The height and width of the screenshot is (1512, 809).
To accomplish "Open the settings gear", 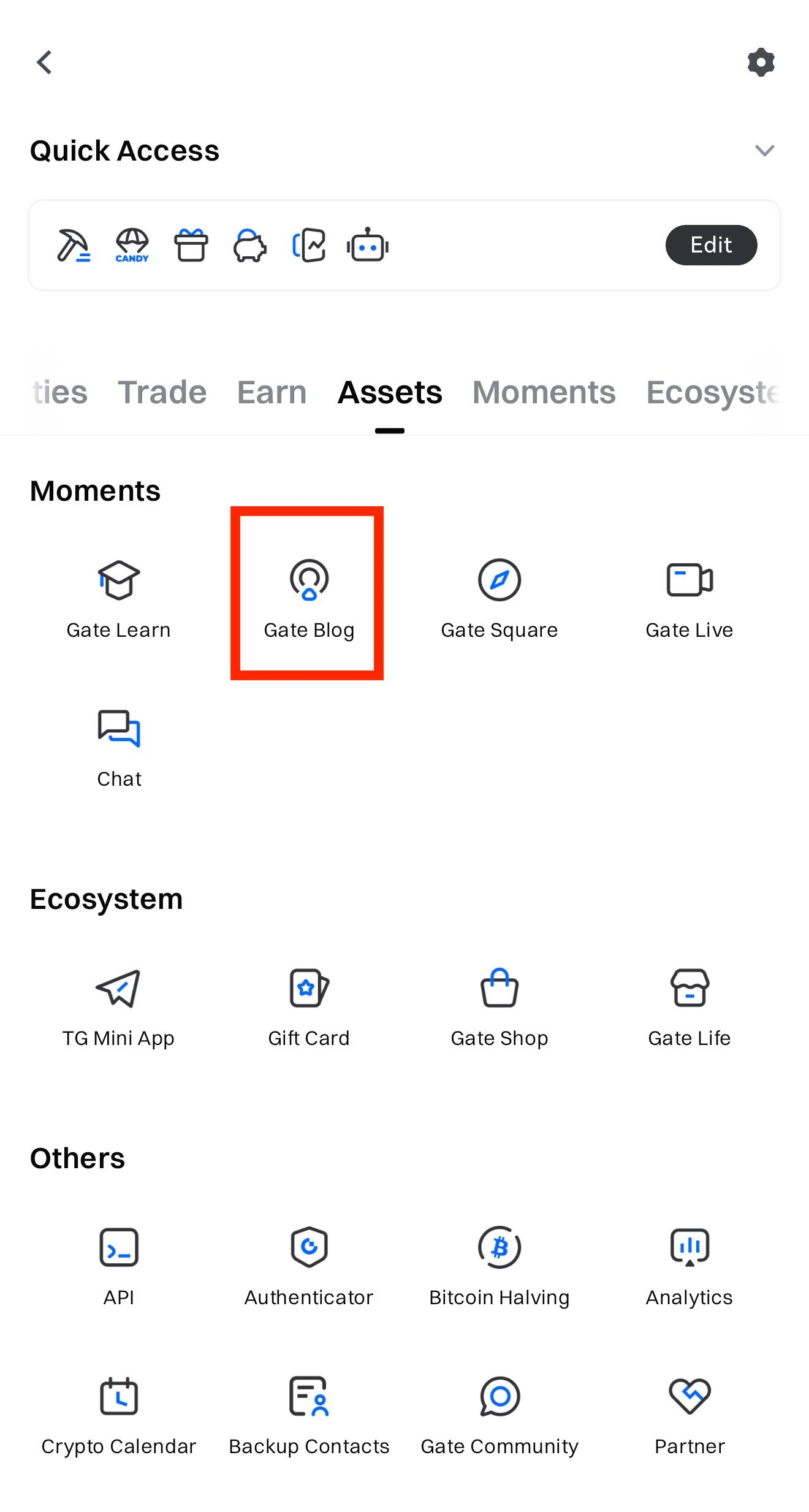I will pos(761,62).
